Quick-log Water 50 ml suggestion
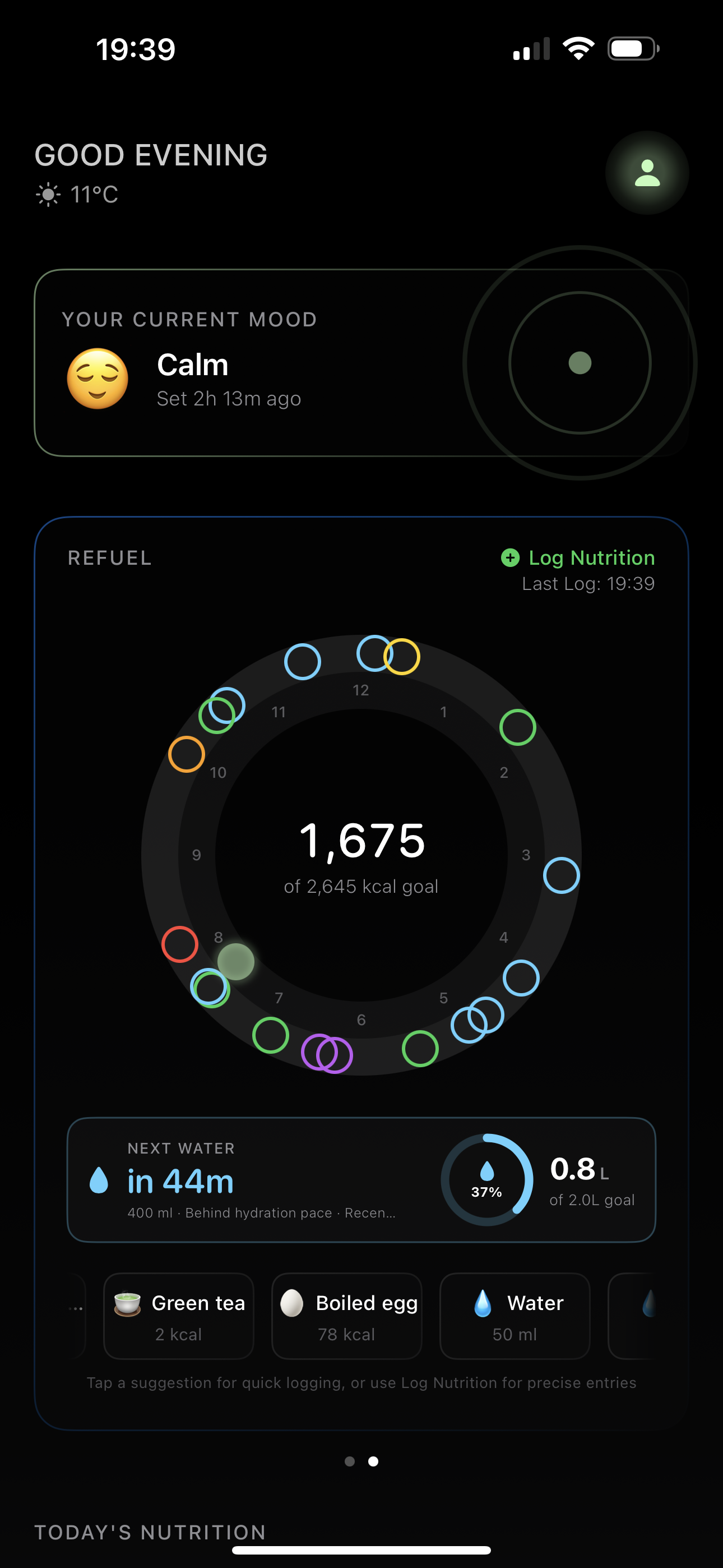The width and height of the screenshot is (723, 1568). 515,1316
